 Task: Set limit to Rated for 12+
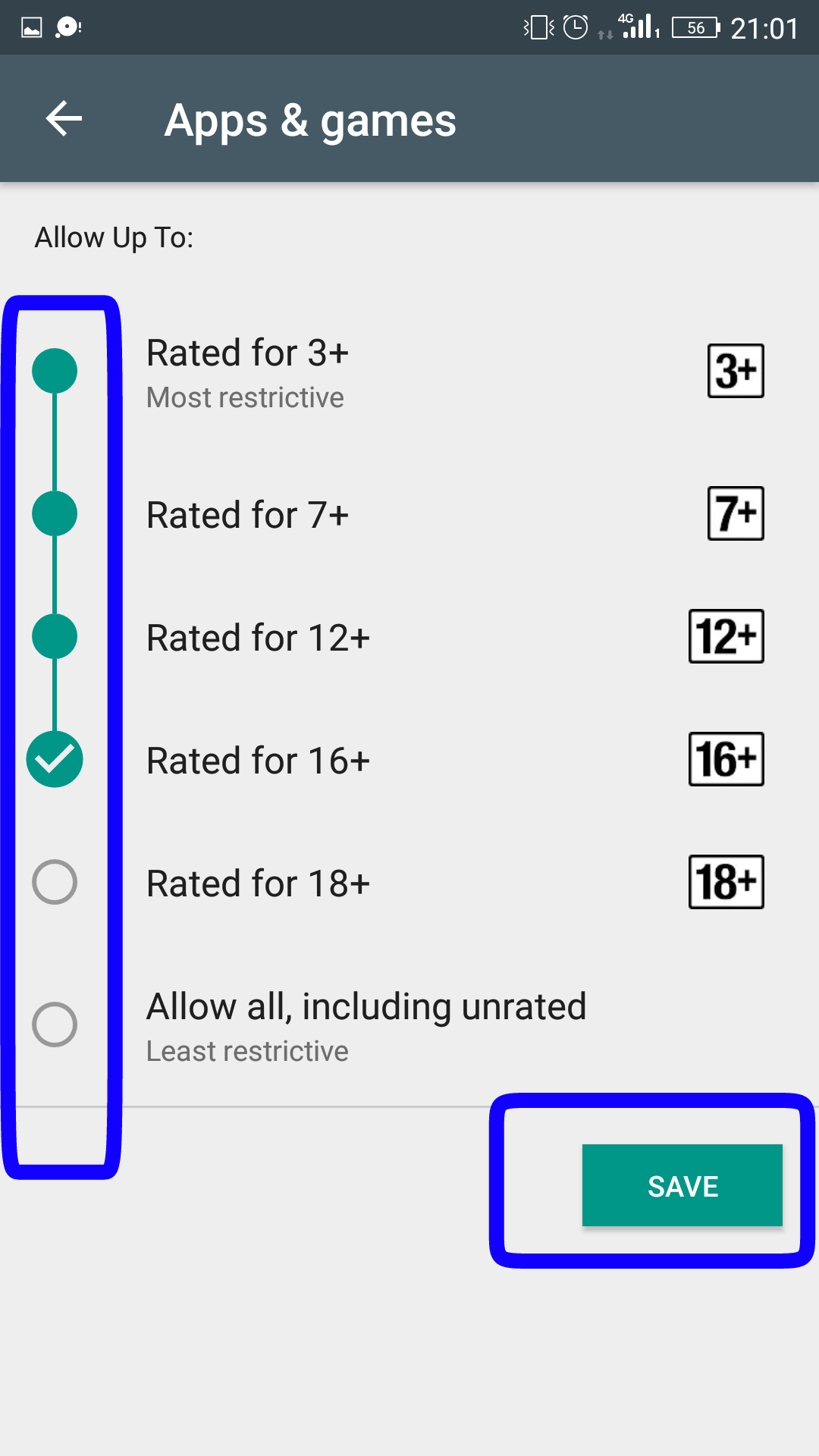pos(409,637)
